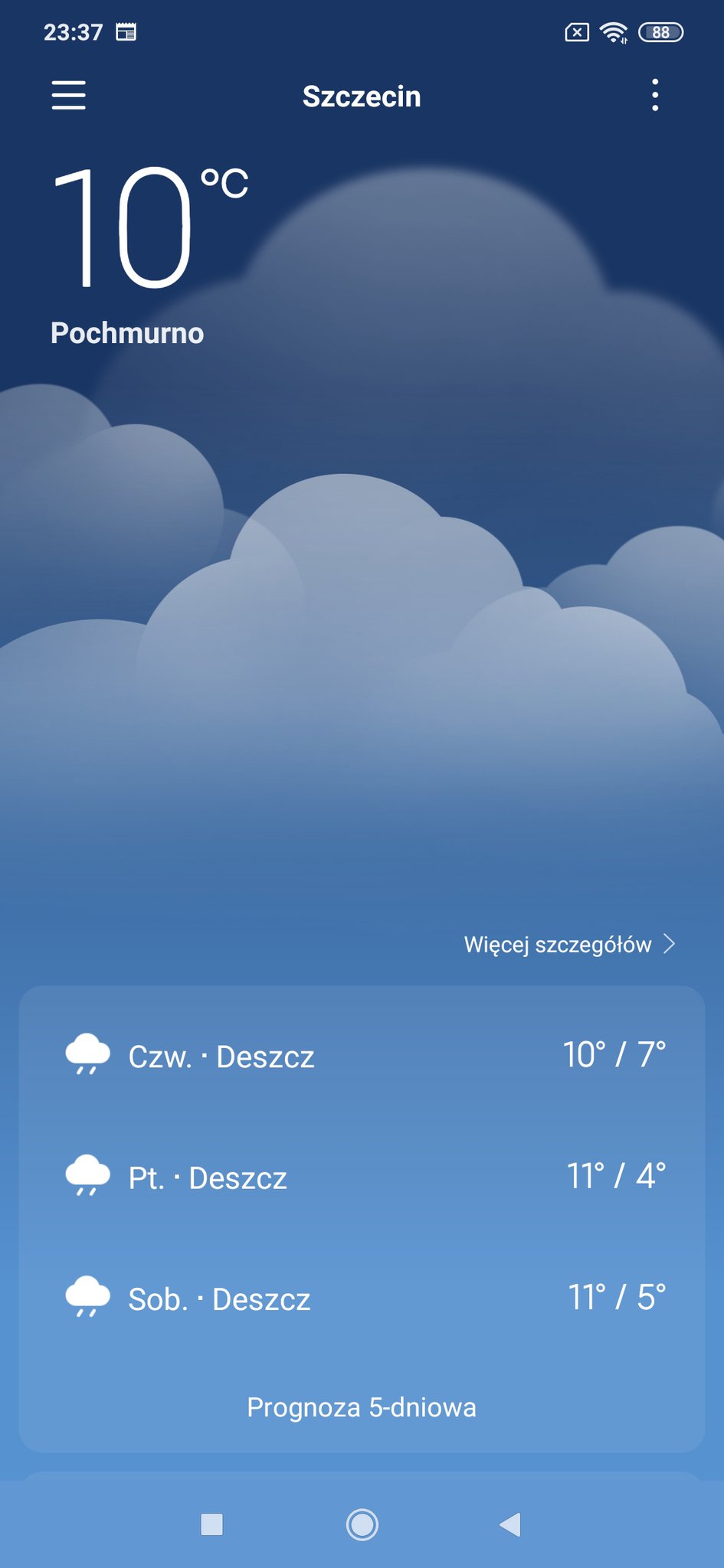
Task: Go back with system back button
Action: click(x=510, y=1524)
